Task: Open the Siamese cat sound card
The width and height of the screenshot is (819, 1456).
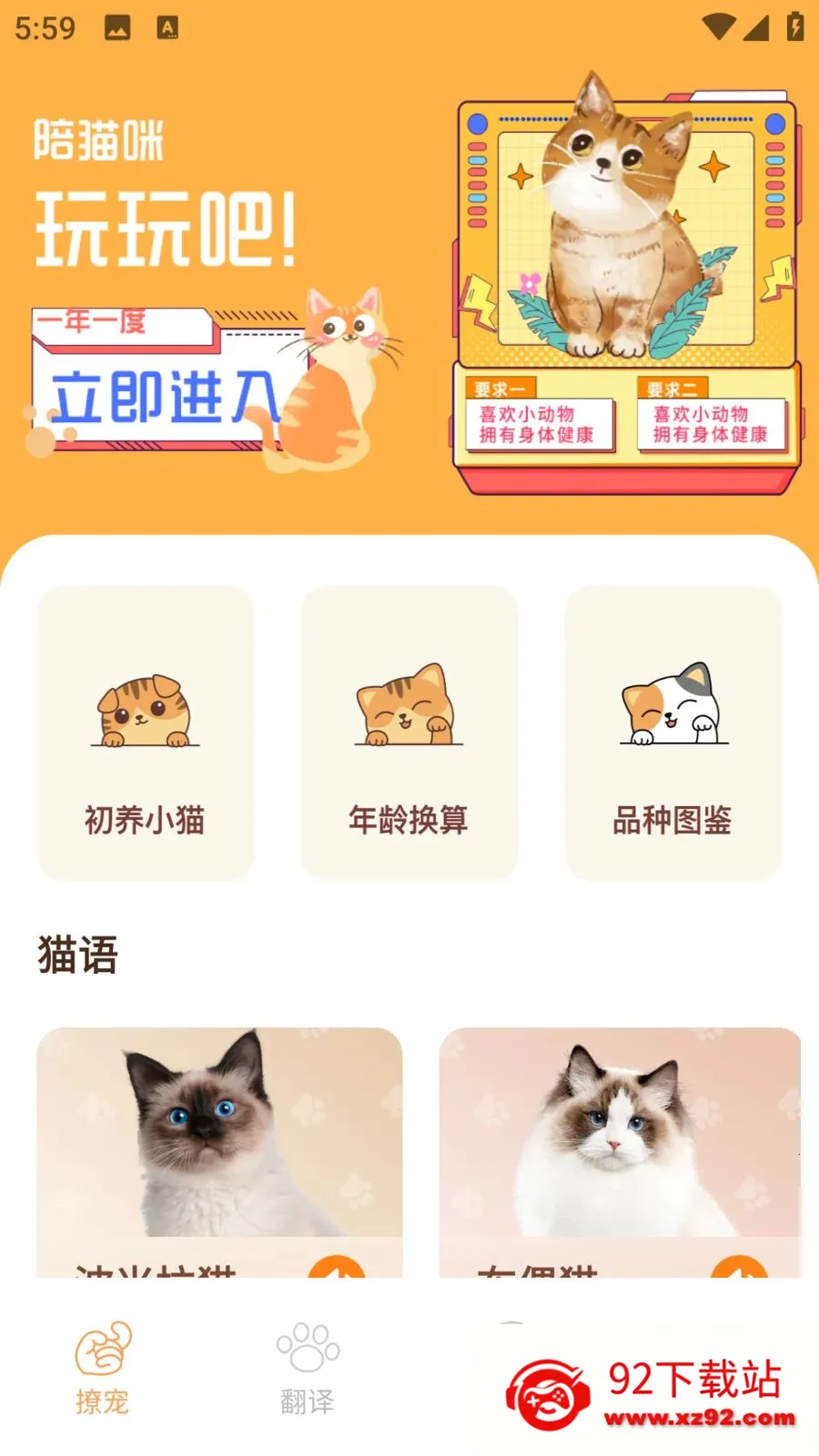Action: (x=219, y=1152)
